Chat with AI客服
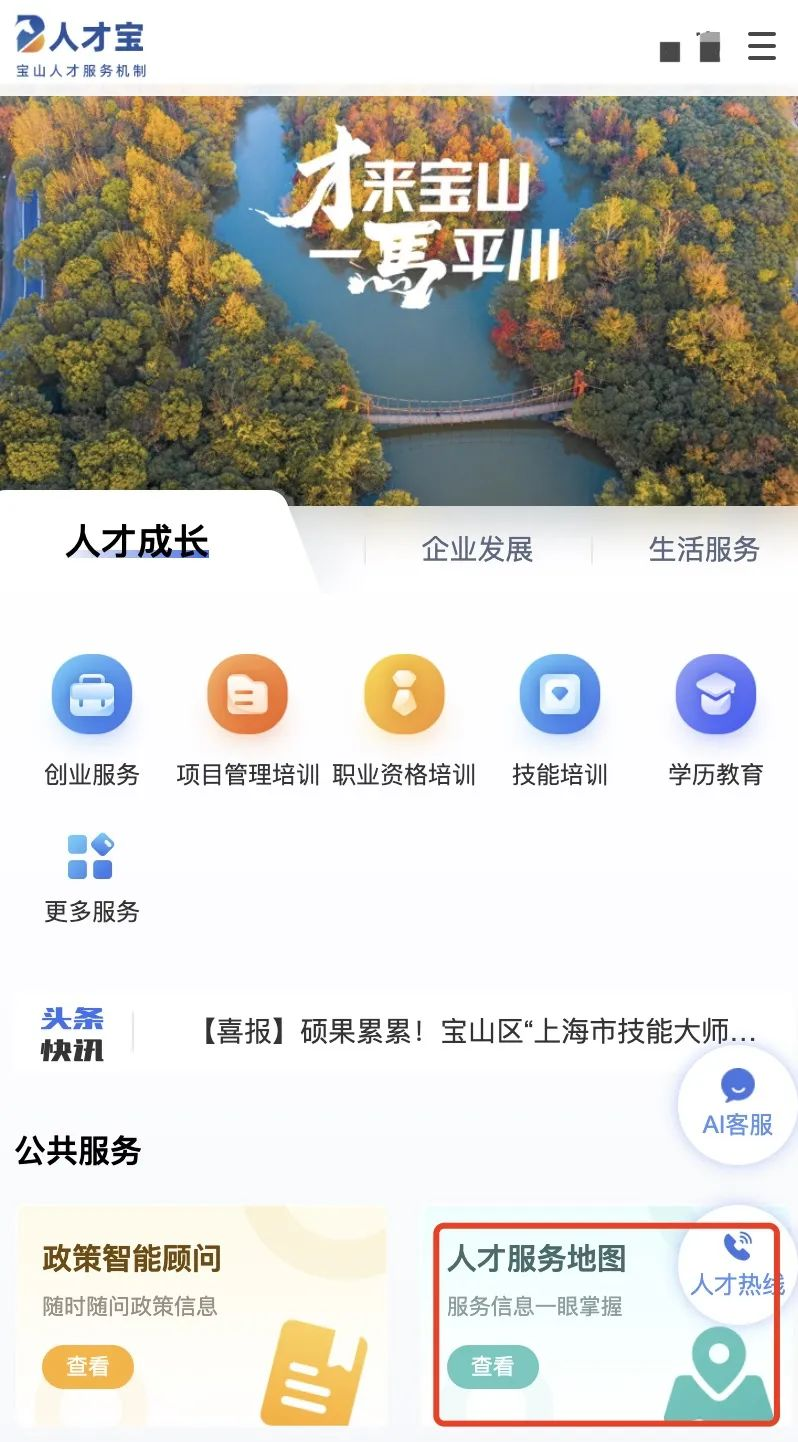This screenshot has width=798, height=1442. [738, 1105]
